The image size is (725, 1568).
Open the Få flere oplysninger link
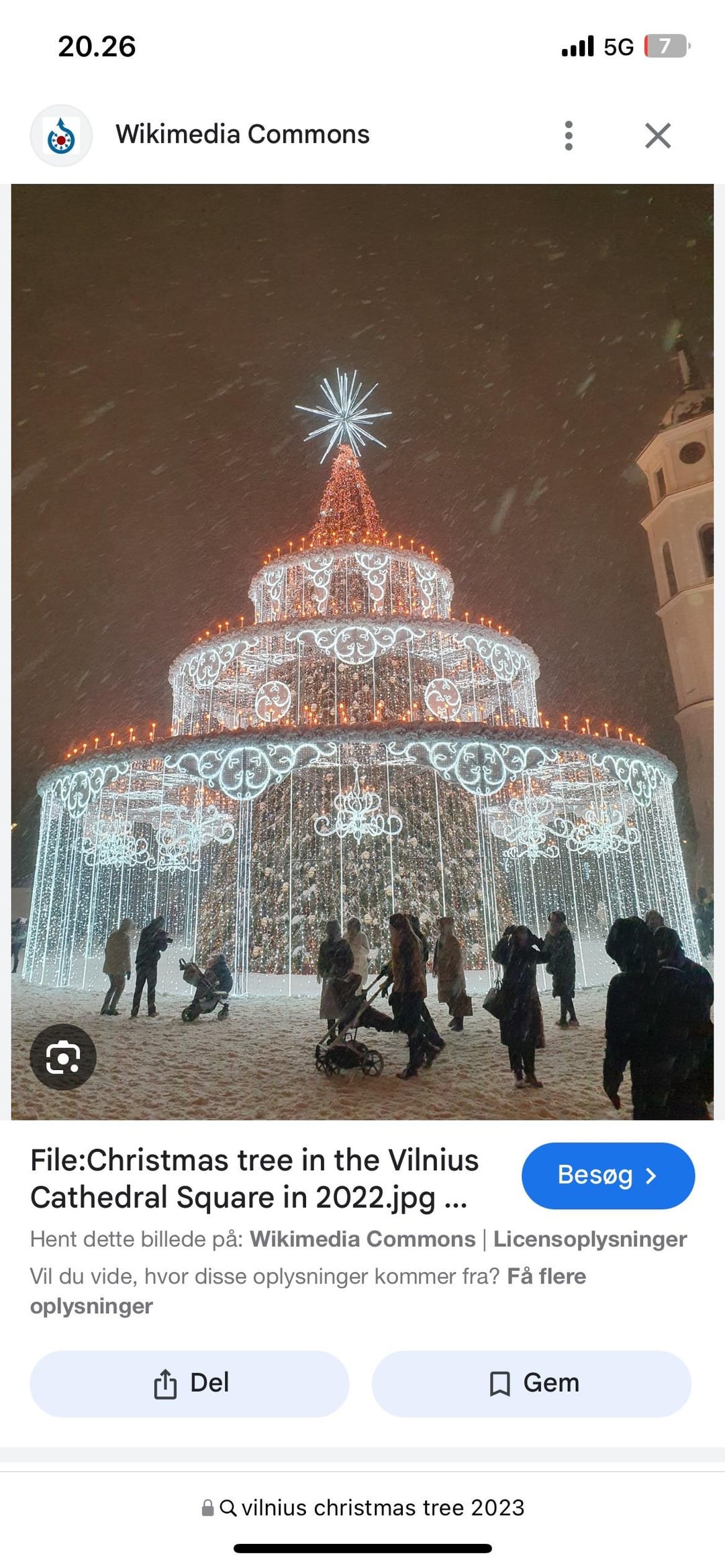pyautogui.click(x=308, y=1290)
